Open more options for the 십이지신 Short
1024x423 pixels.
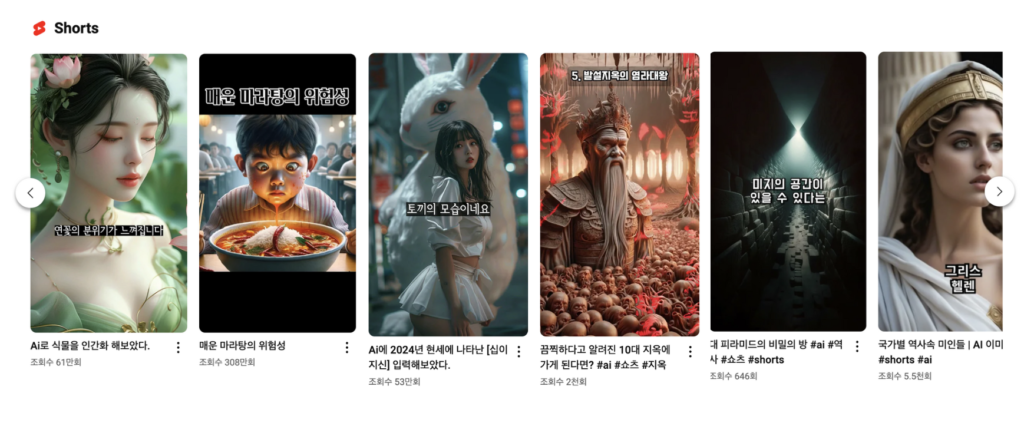pos(518,351)
